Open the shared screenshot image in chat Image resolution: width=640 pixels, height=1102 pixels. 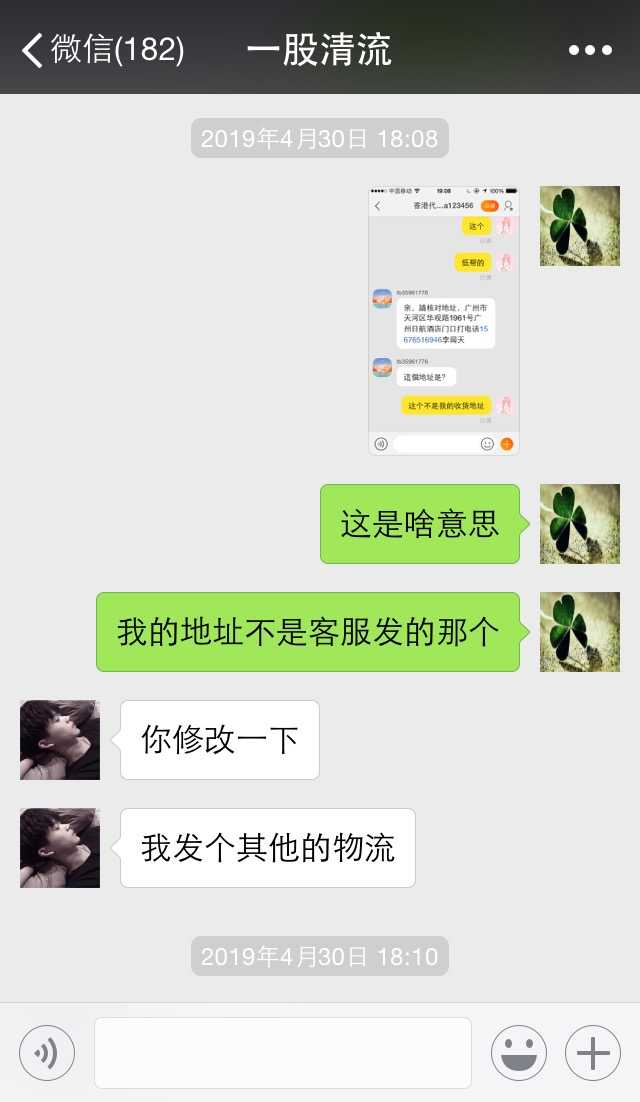click(x=444, y=320)
